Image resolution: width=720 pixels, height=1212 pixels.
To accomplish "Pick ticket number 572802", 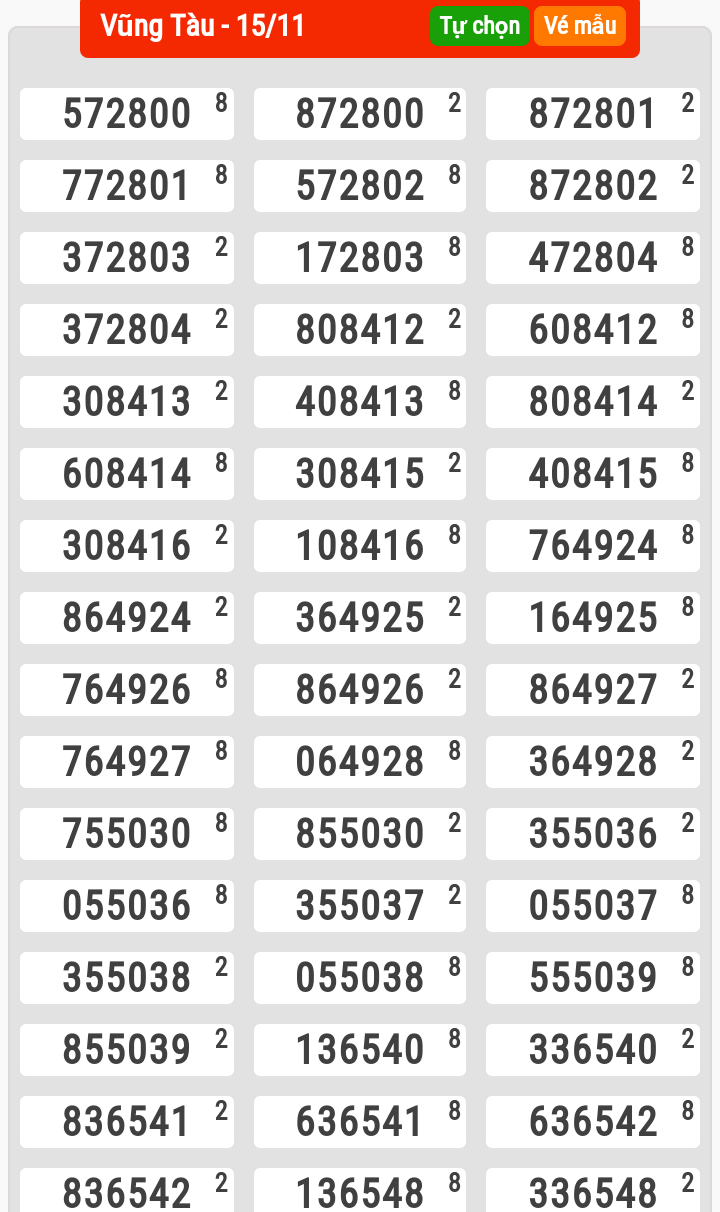I will click(360, 186).
